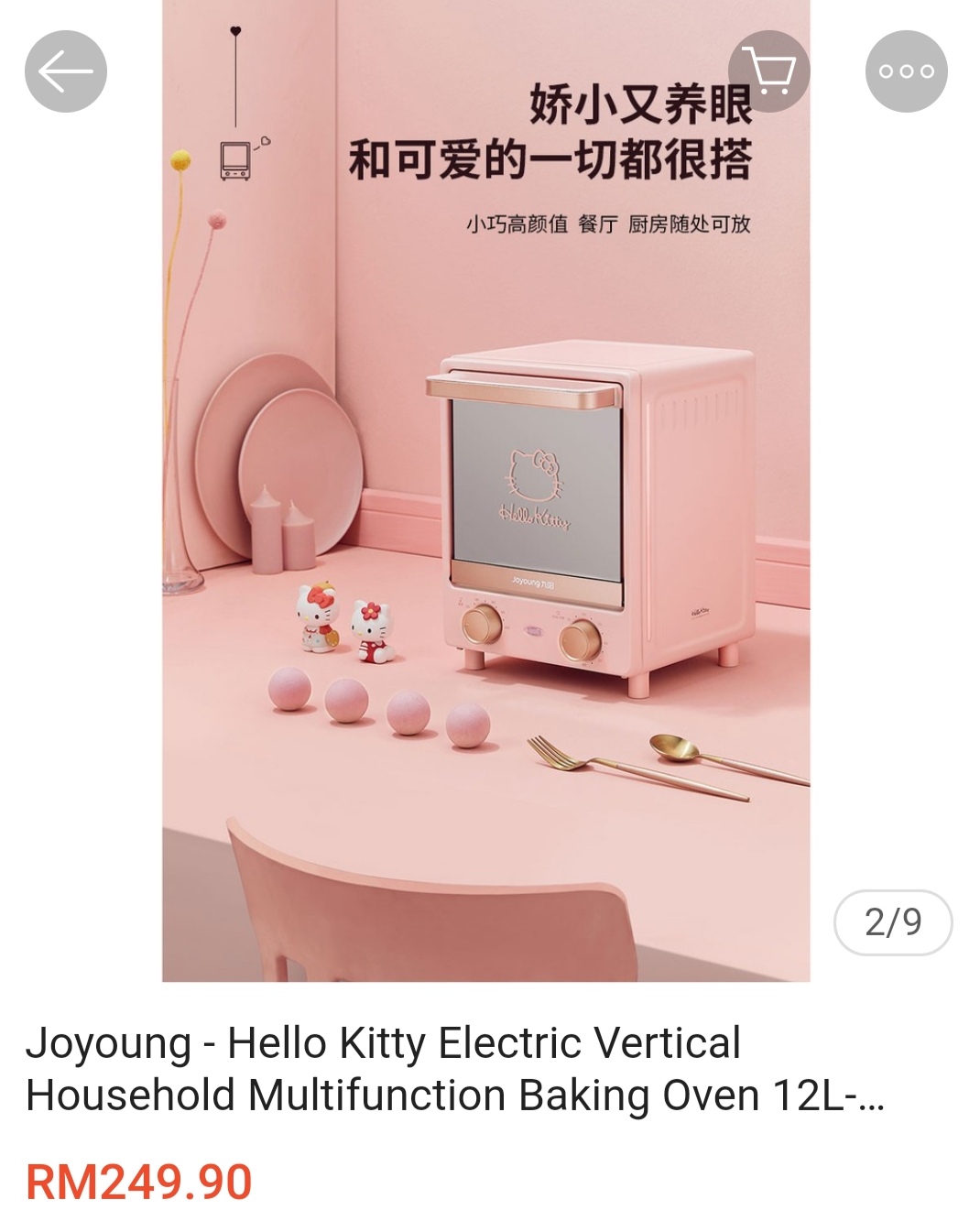Viewport: 980px width, 1221px height.
Task: Open the three-dot overflow menu
Action: [906, 71]
